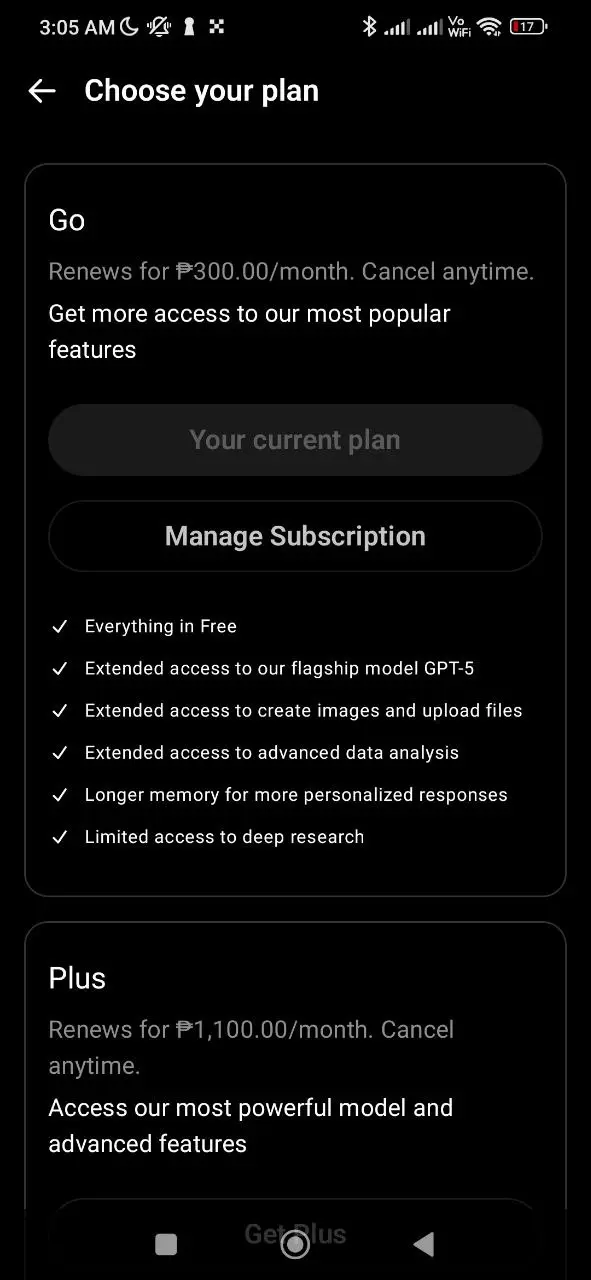Tap the system home button
The image size is (591, 1280).
pos(295,1244)
